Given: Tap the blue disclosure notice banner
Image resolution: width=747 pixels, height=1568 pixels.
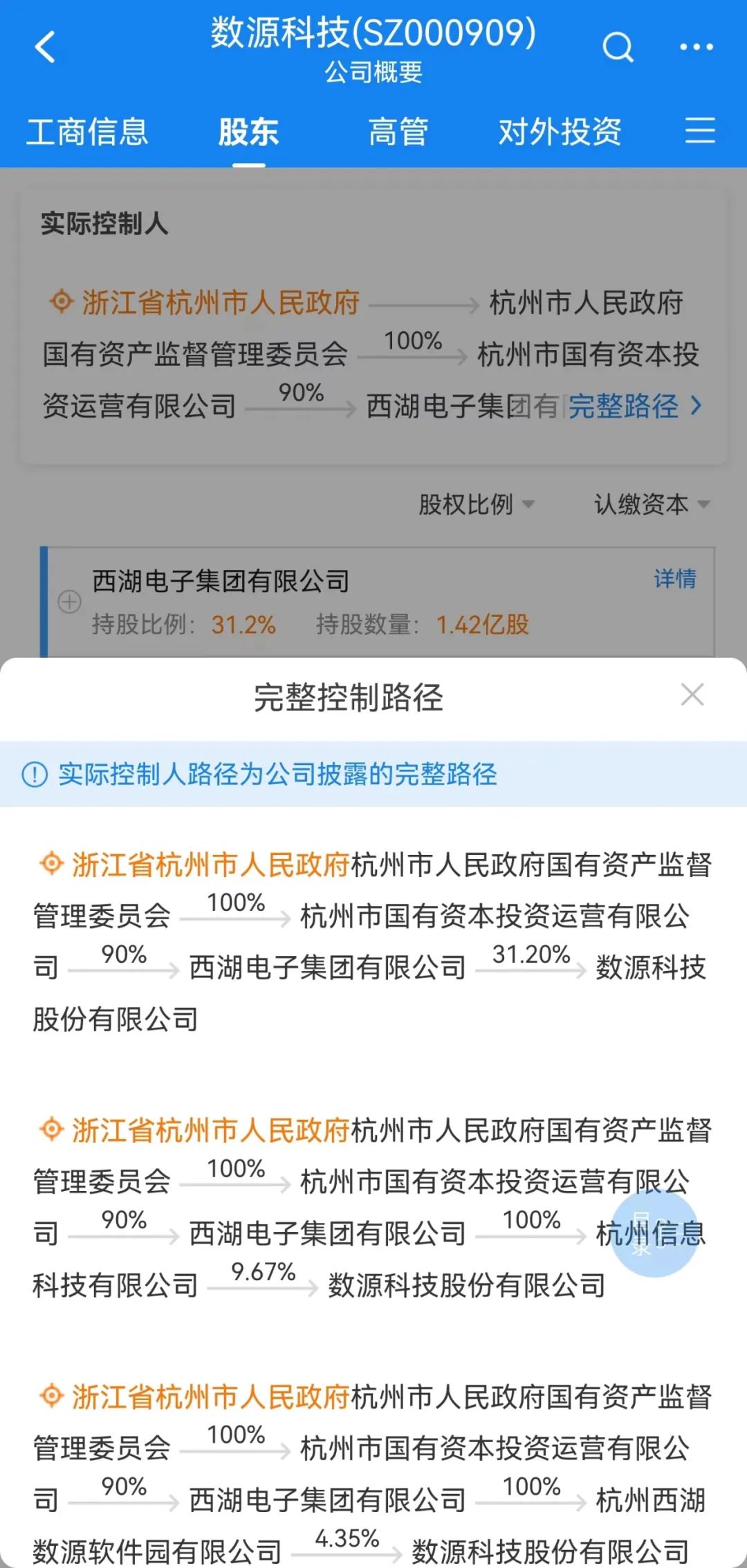Looking at the screenshot, I should (277, 775).
